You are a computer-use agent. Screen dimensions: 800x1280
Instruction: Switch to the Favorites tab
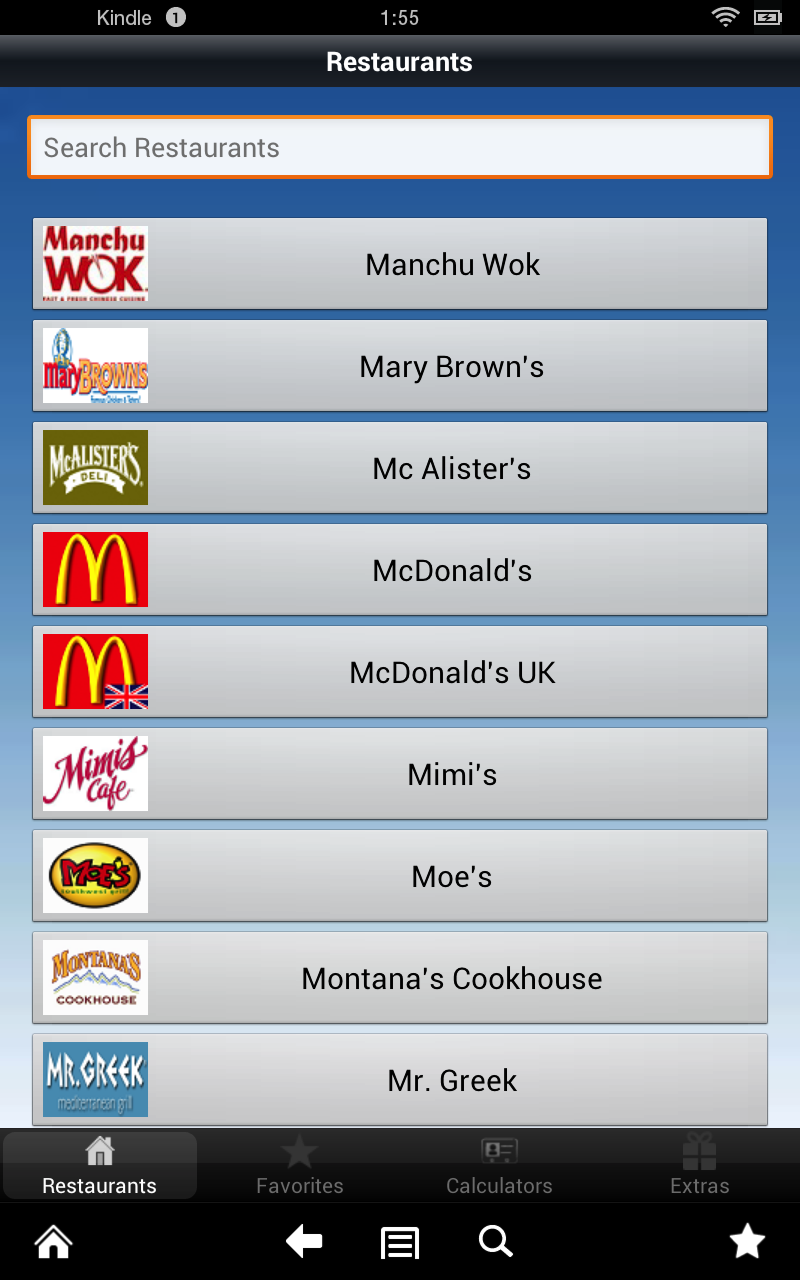pyautogui.click(x=299, y=1165)
